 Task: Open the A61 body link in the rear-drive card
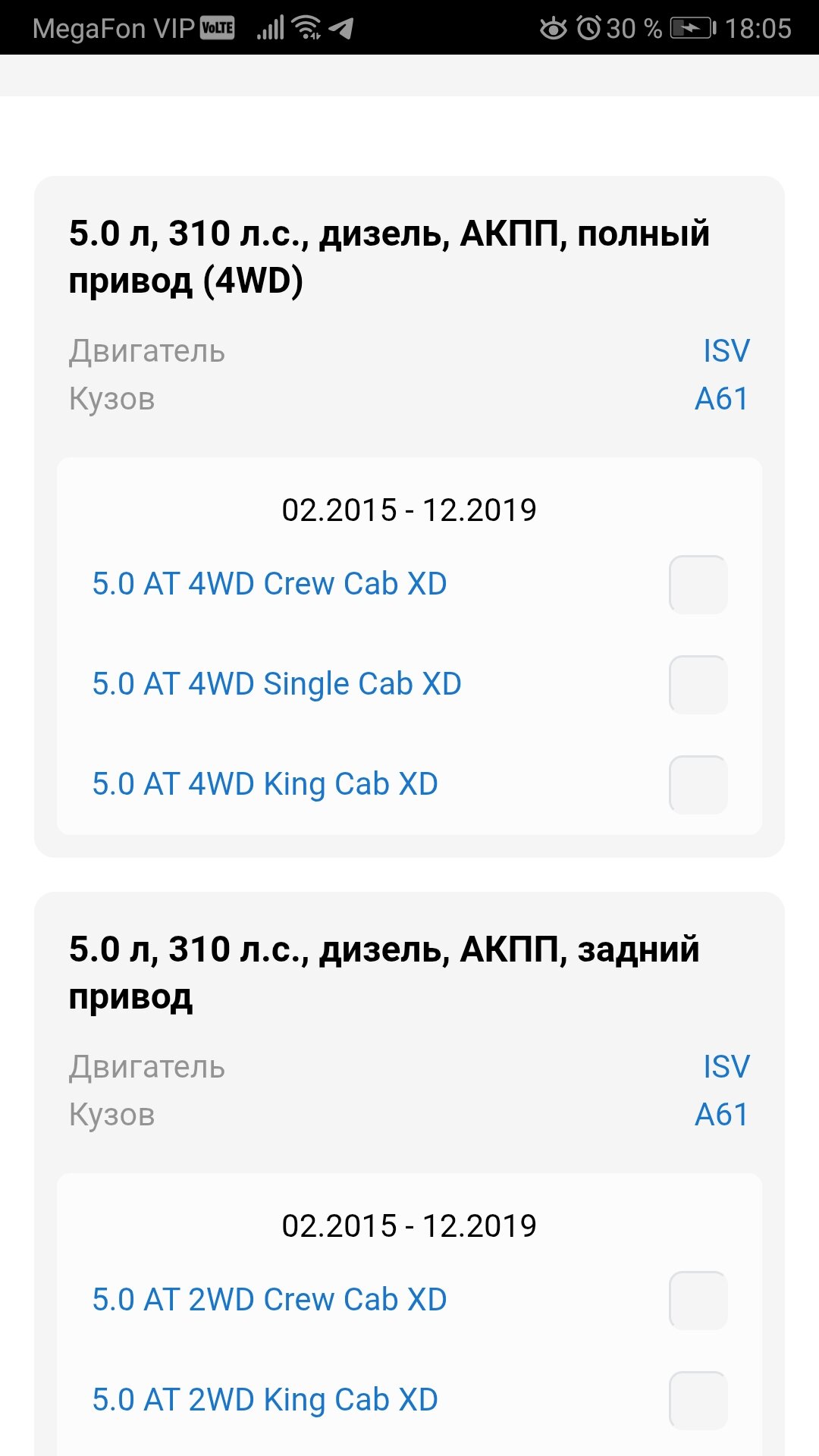[x=721, y=1115]
